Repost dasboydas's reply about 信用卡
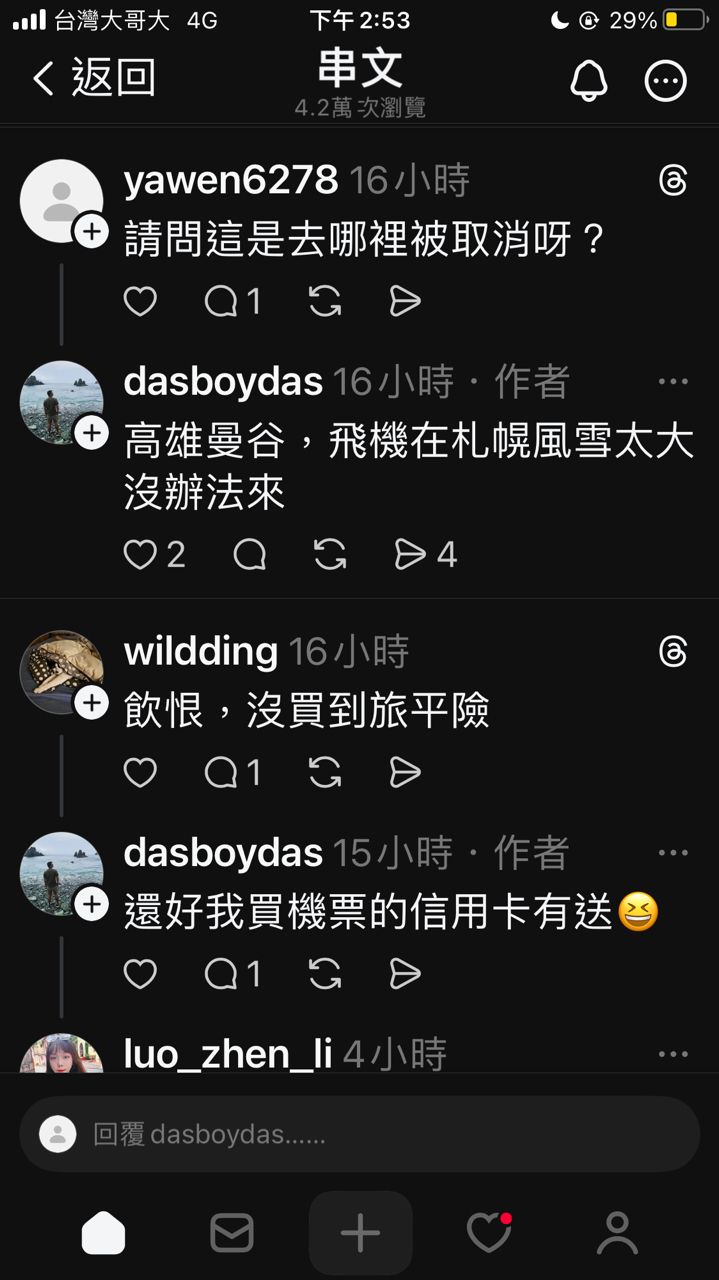 [x=325, y=974]
